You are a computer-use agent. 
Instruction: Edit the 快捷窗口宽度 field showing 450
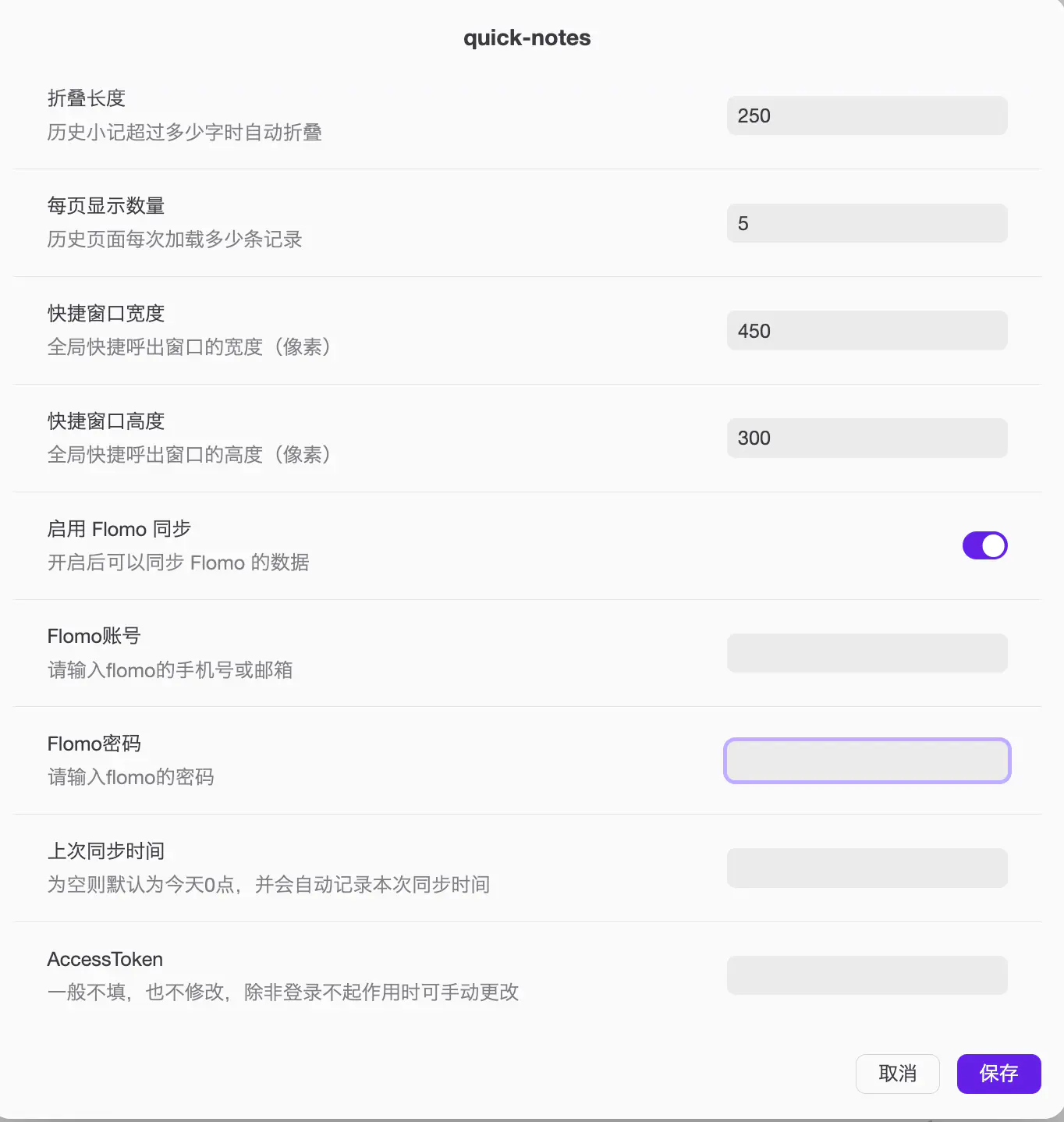coord(867,331)
